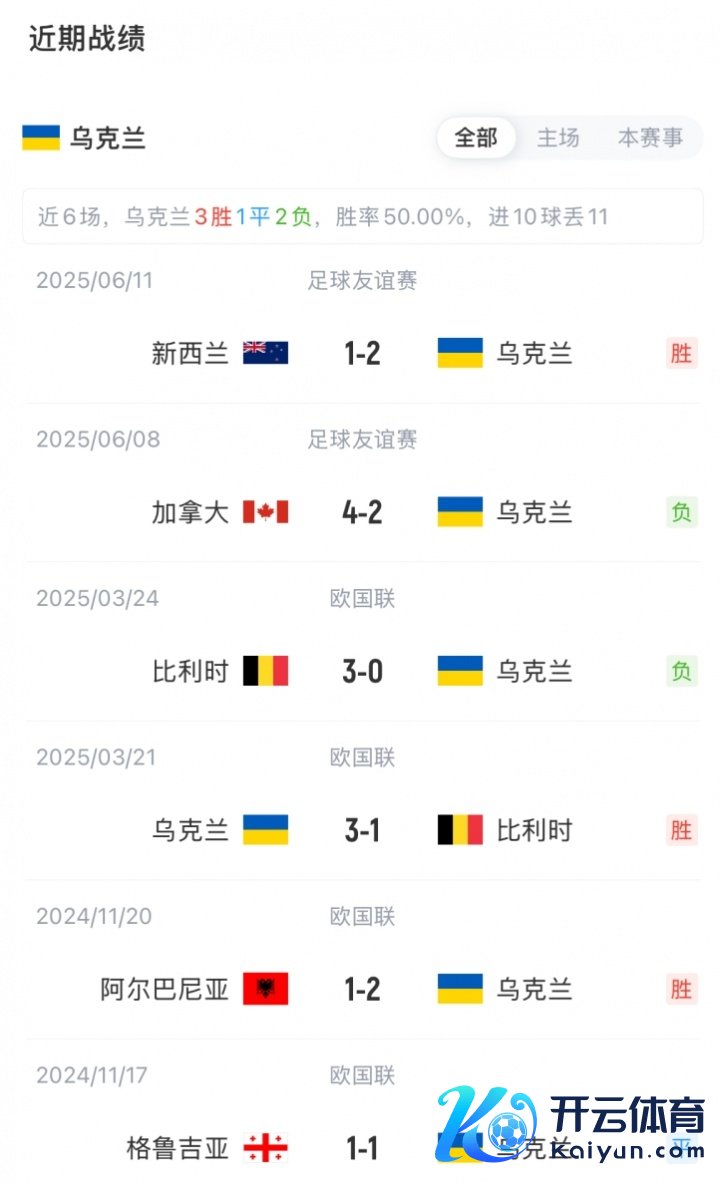This screenshot has height=1184, width=720.
Task: Open the 阿尔巴尼亚 1-2 乌克兰 match
Action: (362, 989)
